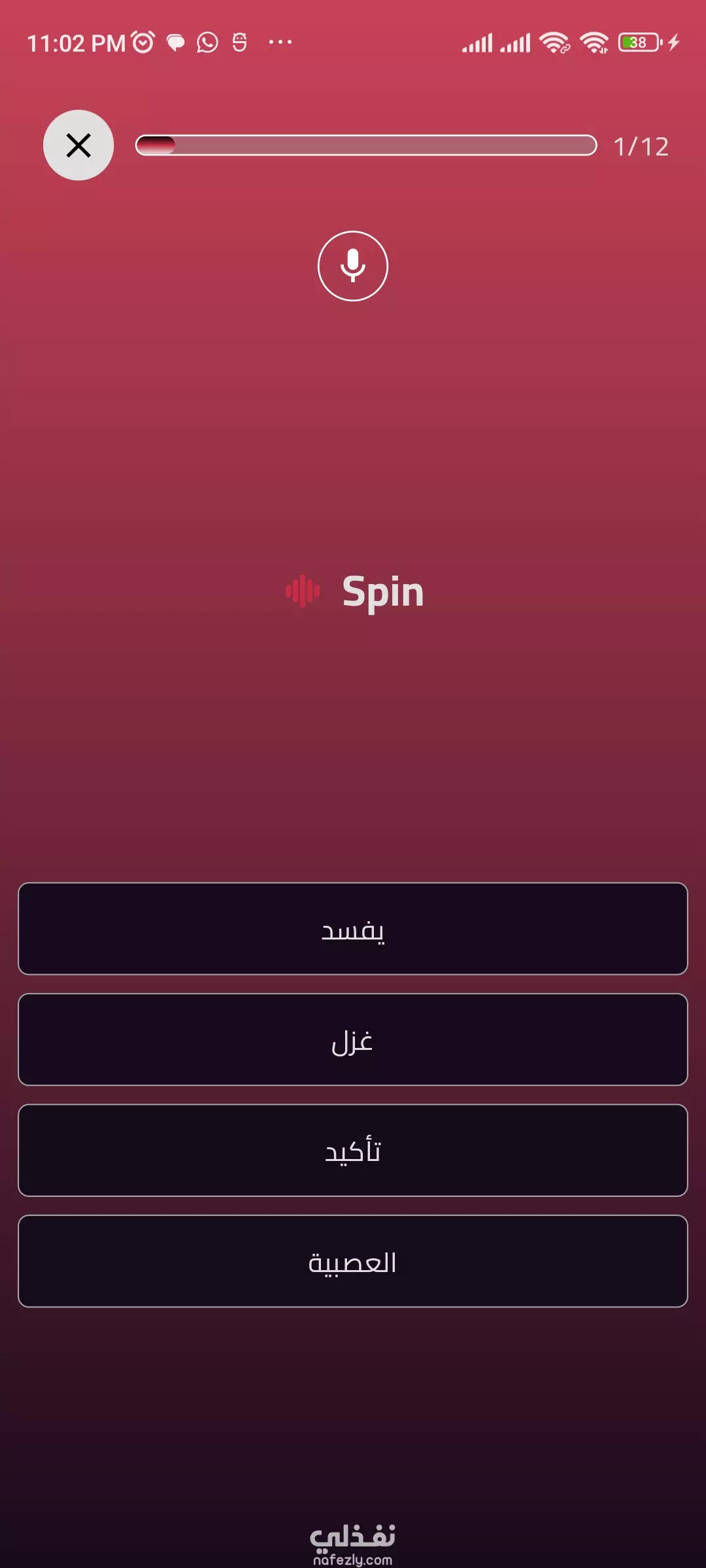Answer with العصبية
The width and height of the screenshot is (706, 1568).
353,1261
